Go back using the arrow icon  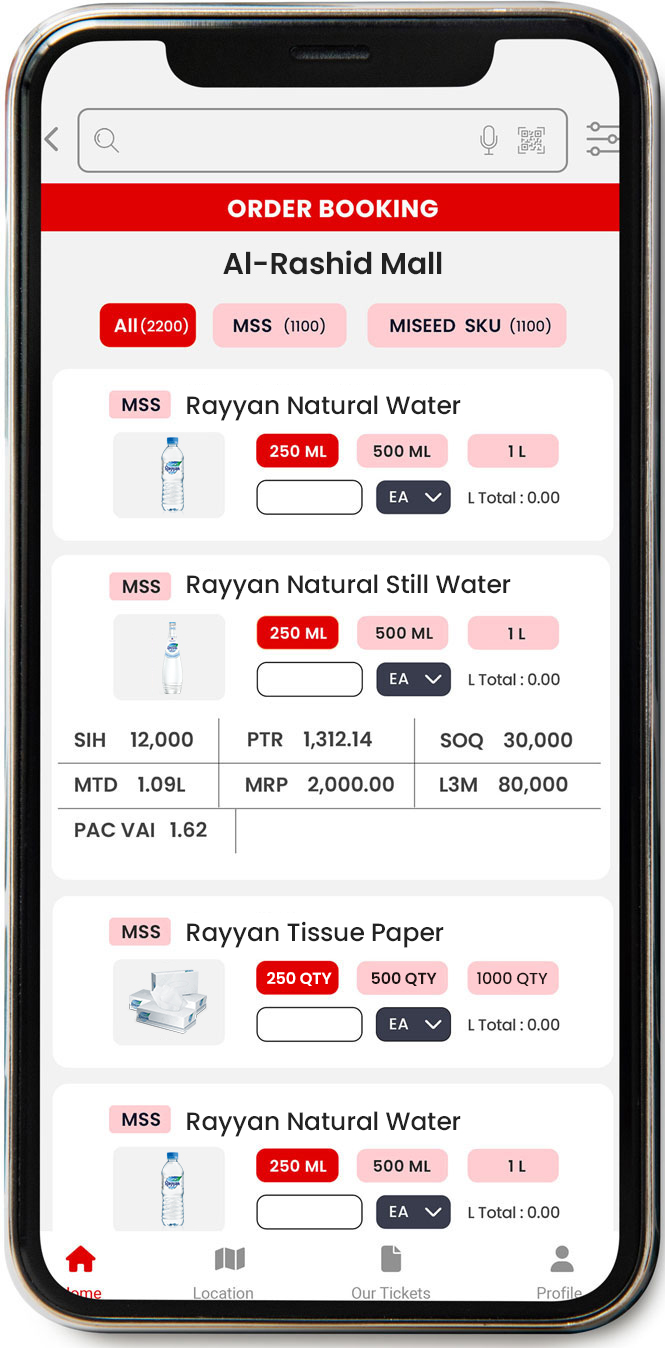click(53, 140)
